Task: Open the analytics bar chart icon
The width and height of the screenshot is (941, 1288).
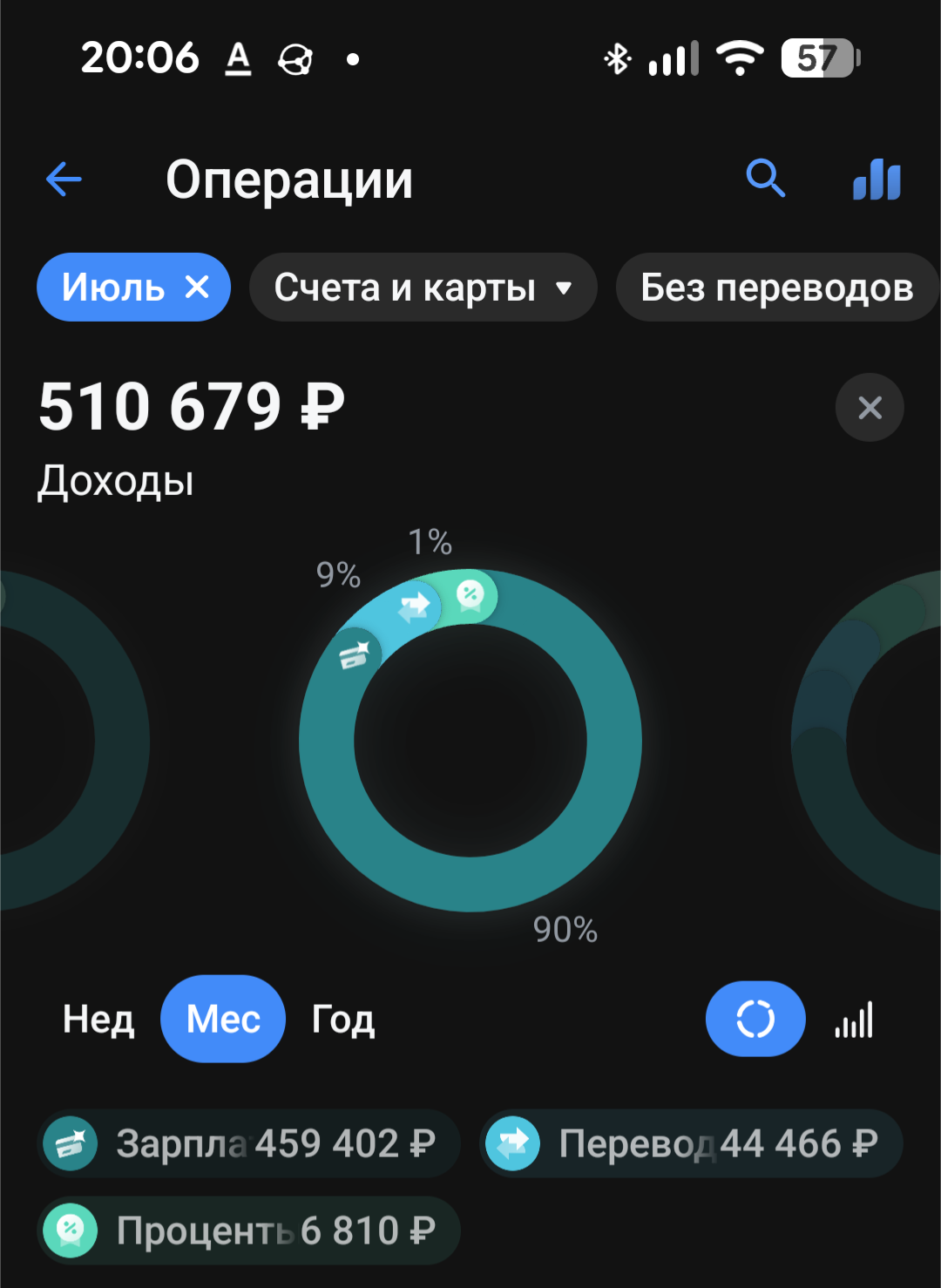Action: (x=877, y=180)
